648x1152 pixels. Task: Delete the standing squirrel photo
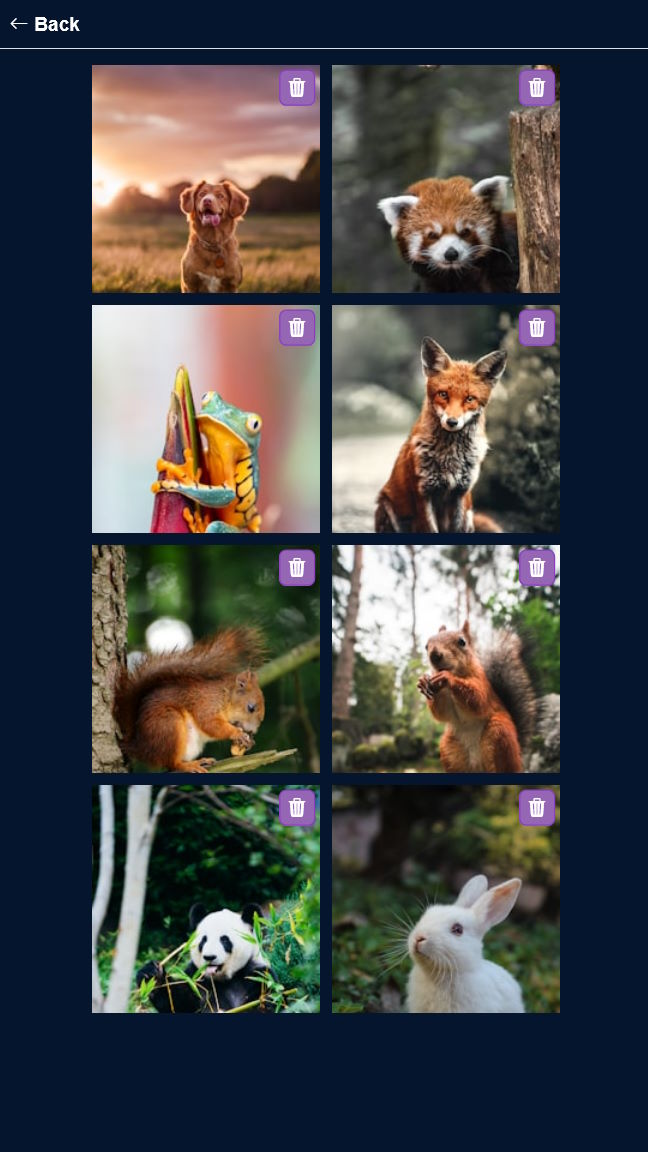537,568
